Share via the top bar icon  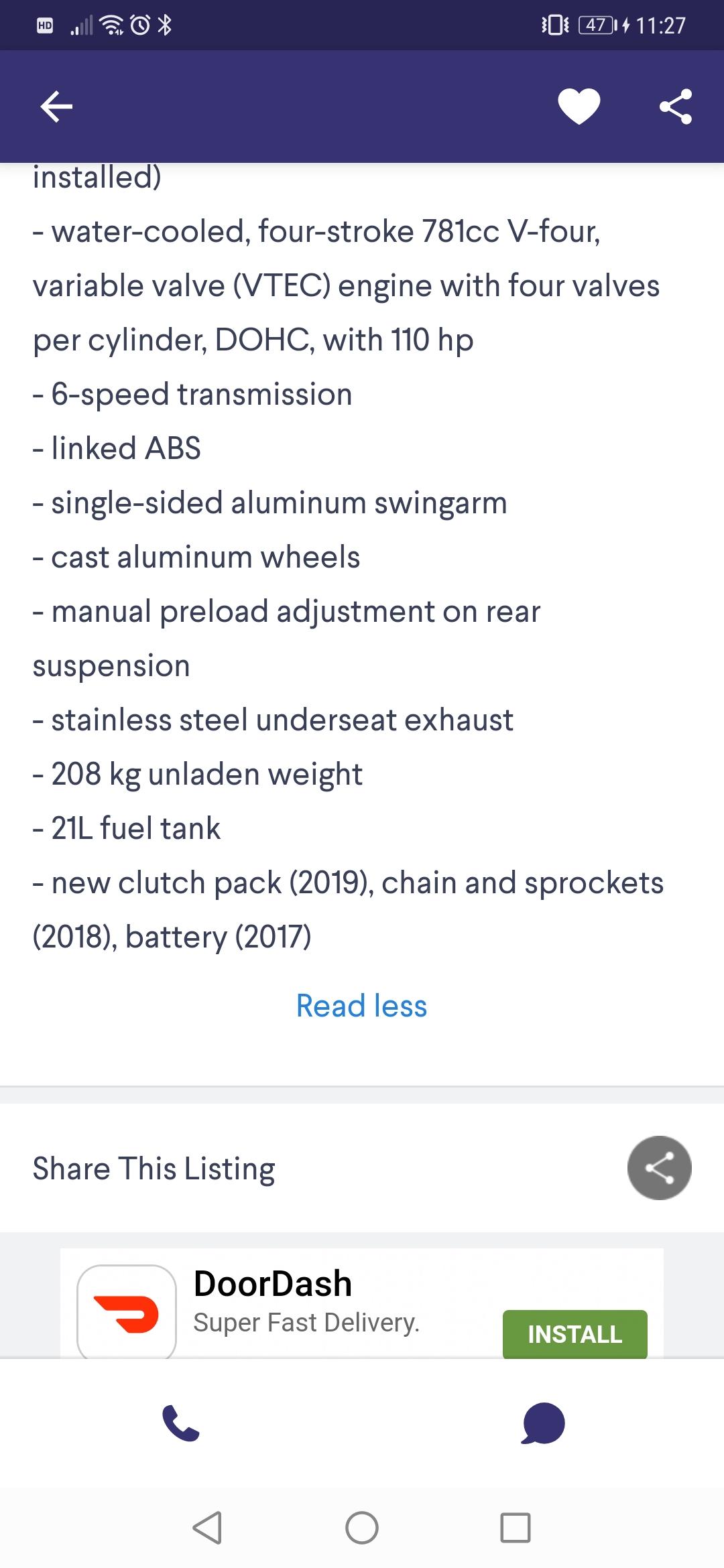point(675,107)
